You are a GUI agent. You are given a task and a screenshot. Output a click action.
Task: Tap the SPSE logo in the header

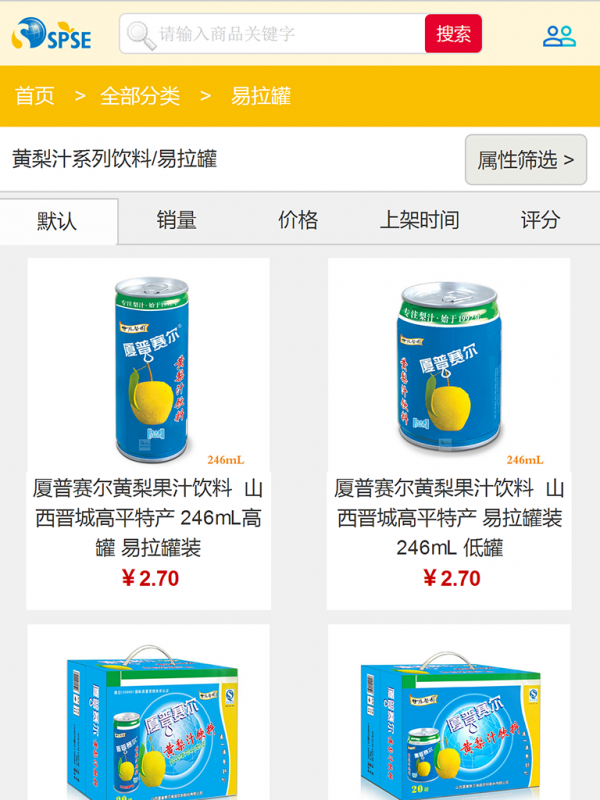[52, 35]
